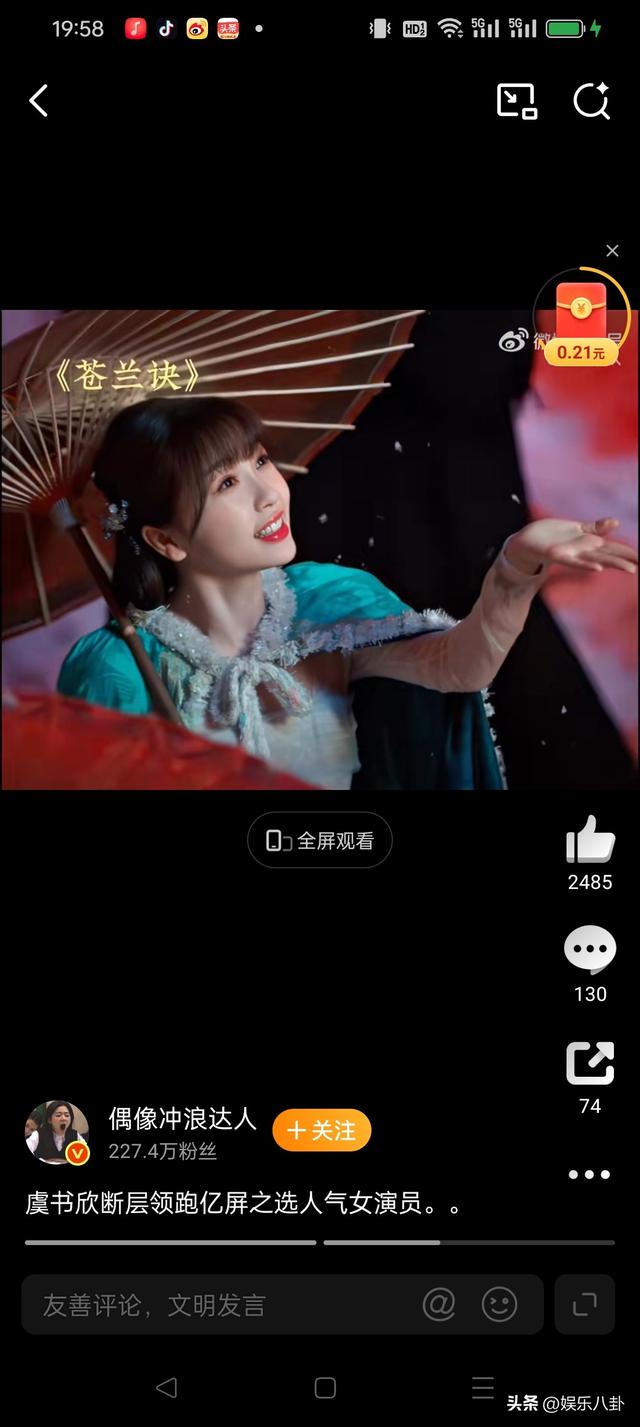This screenshot has width=640, height=1427.
Task: Open the search icon at top right
Action: pos(591,101)
